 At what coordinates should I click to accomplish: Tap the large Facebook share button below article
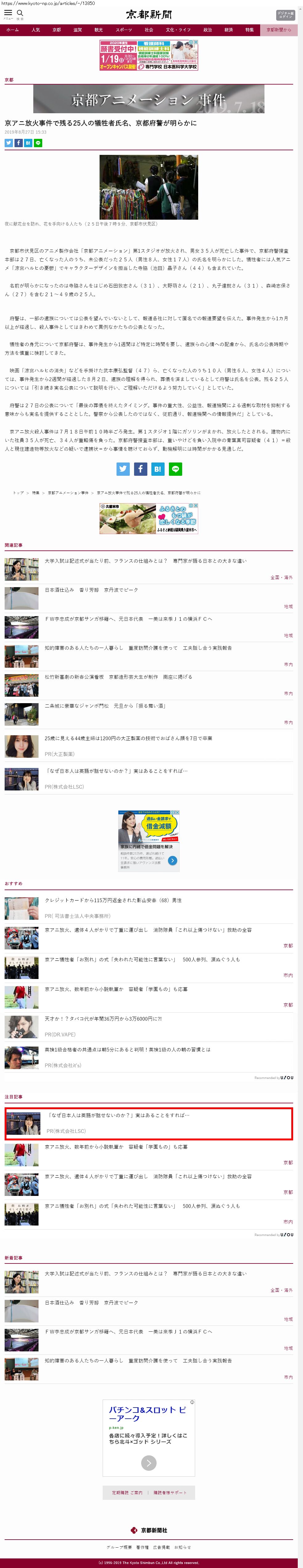pyautogui.click(x=140, y=469)
